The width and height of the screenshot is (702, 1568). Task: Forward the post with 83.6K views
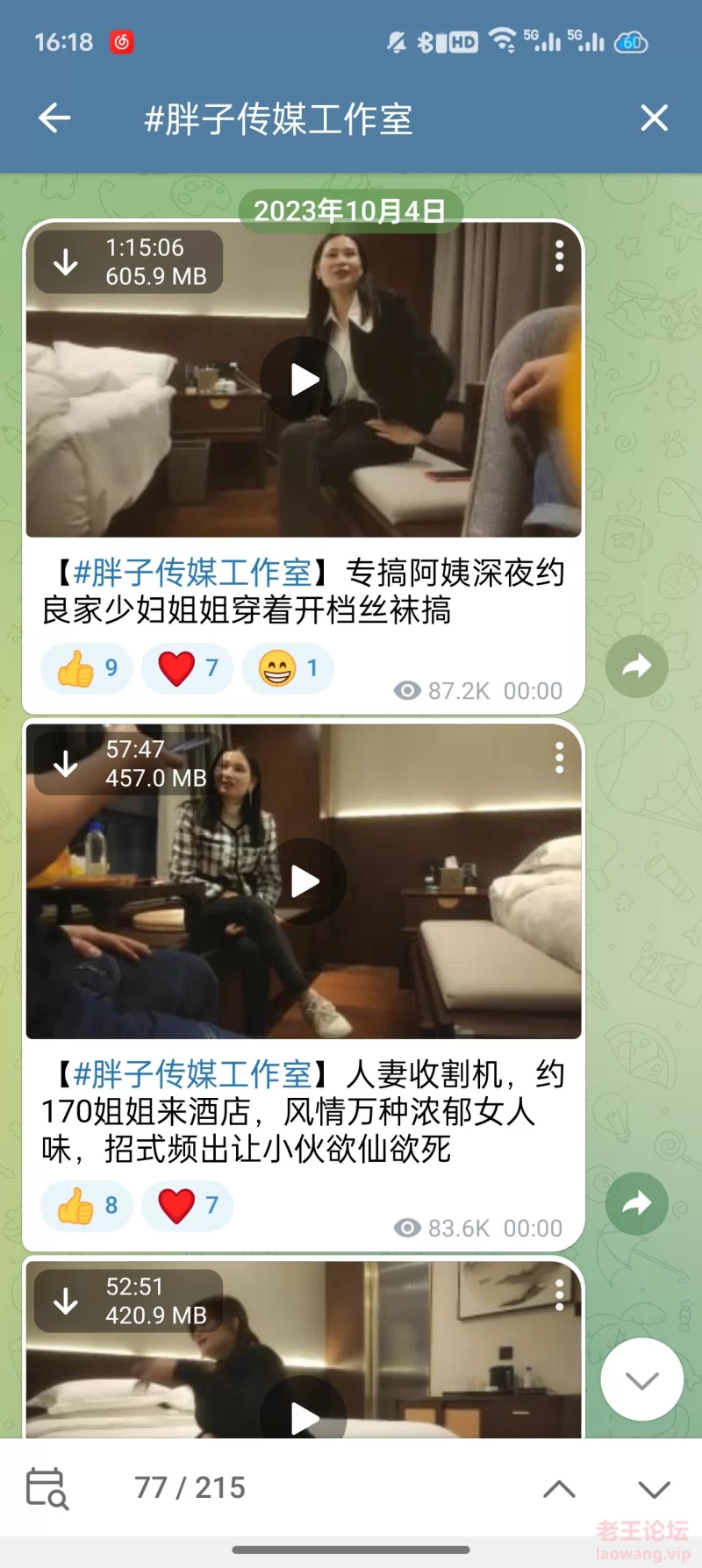(637, 1203)
